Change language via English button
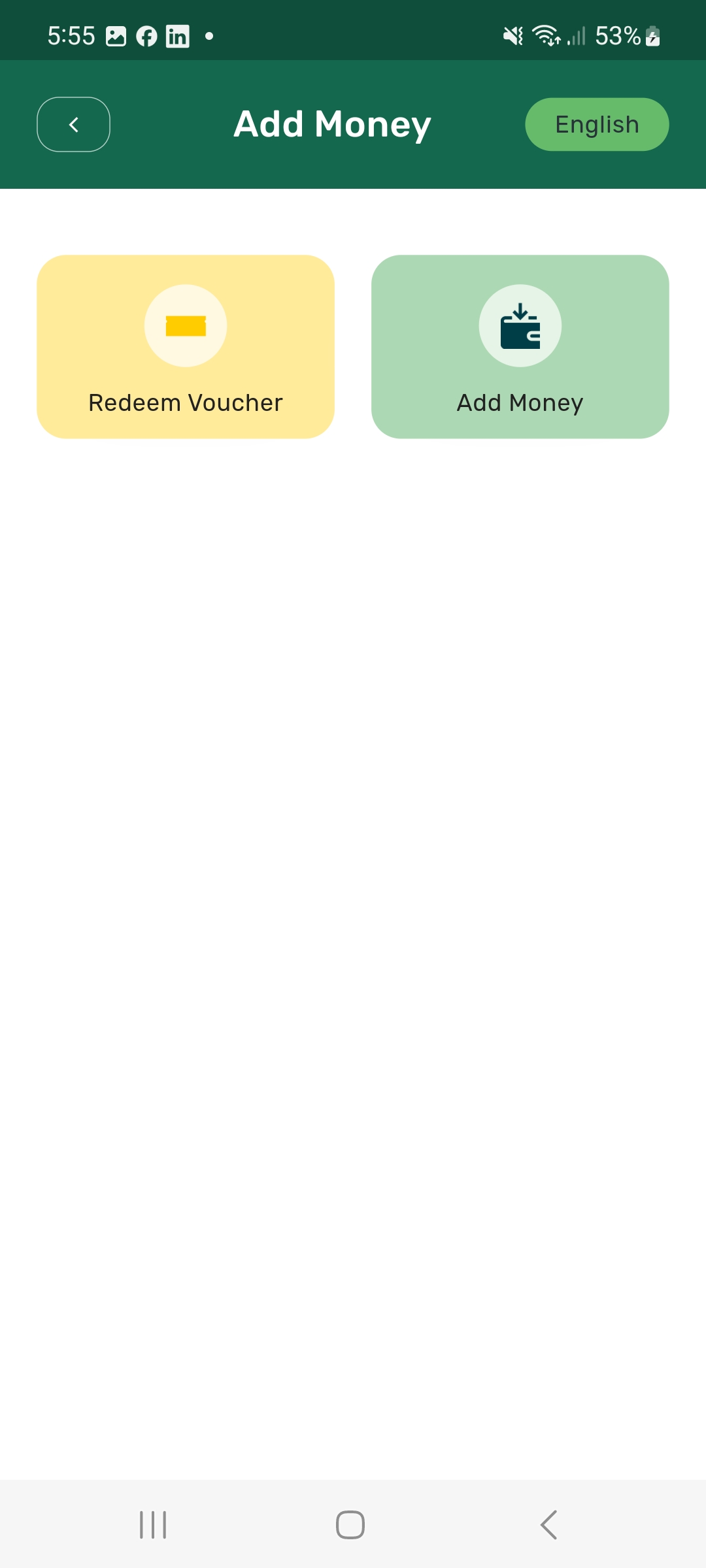 point(596,125)
